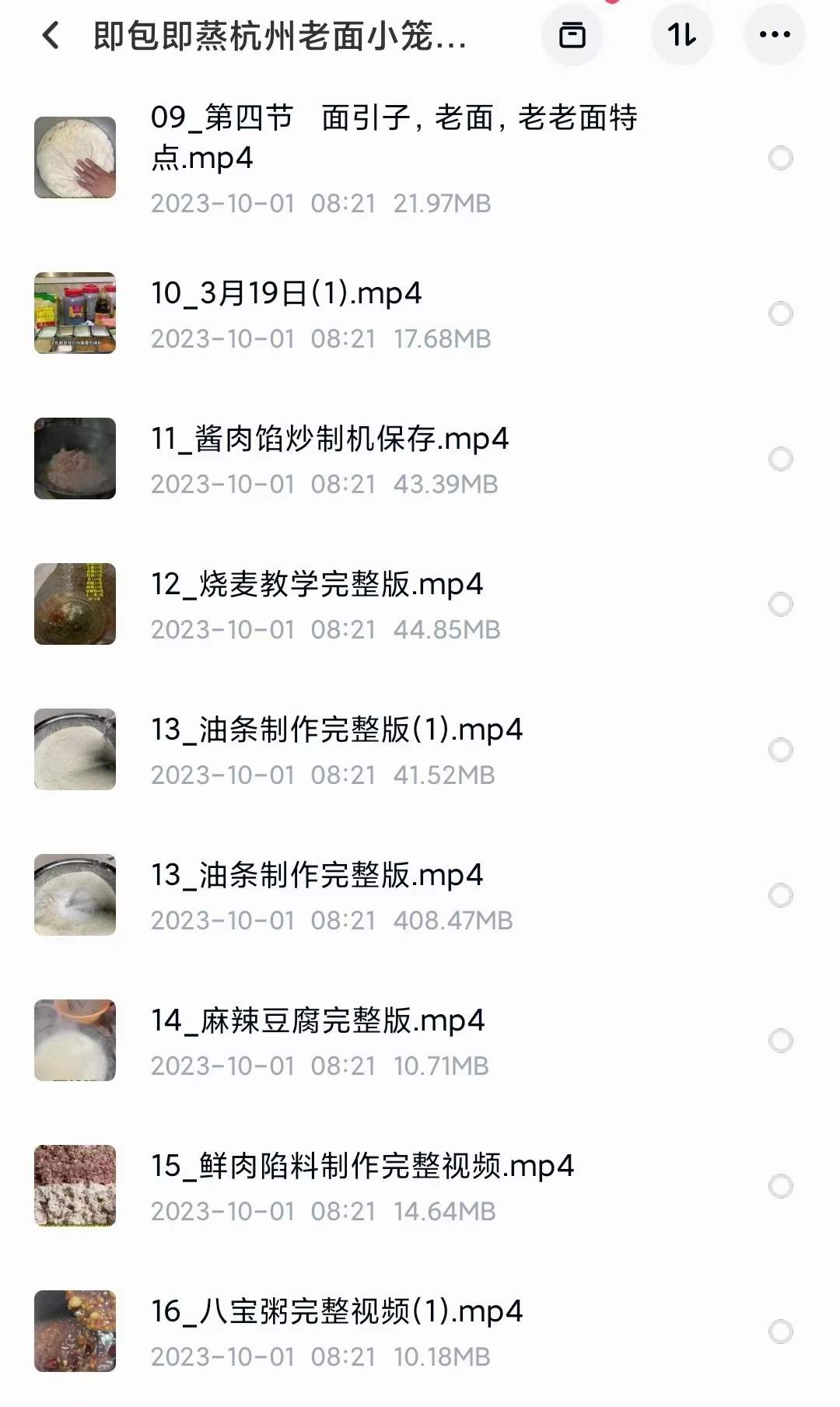Open 11_酱肉馅炒制机保存.mp4
Image resolution: width=840 pixels, height=1407 pixels.
coord(331,439)
